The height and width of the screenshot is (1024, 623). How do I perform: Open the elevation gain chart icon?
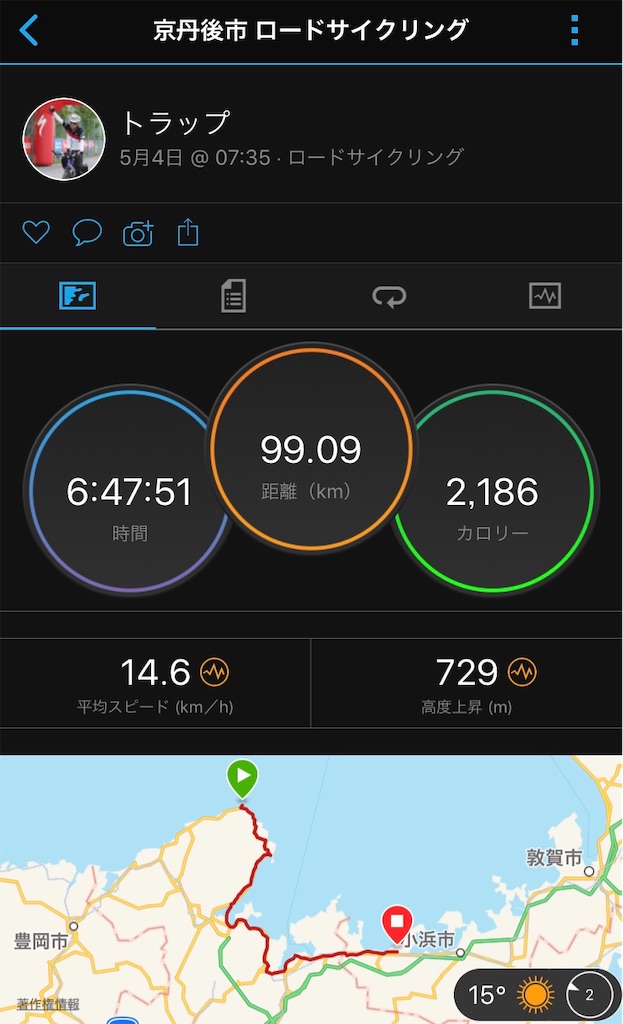[522, 673]
